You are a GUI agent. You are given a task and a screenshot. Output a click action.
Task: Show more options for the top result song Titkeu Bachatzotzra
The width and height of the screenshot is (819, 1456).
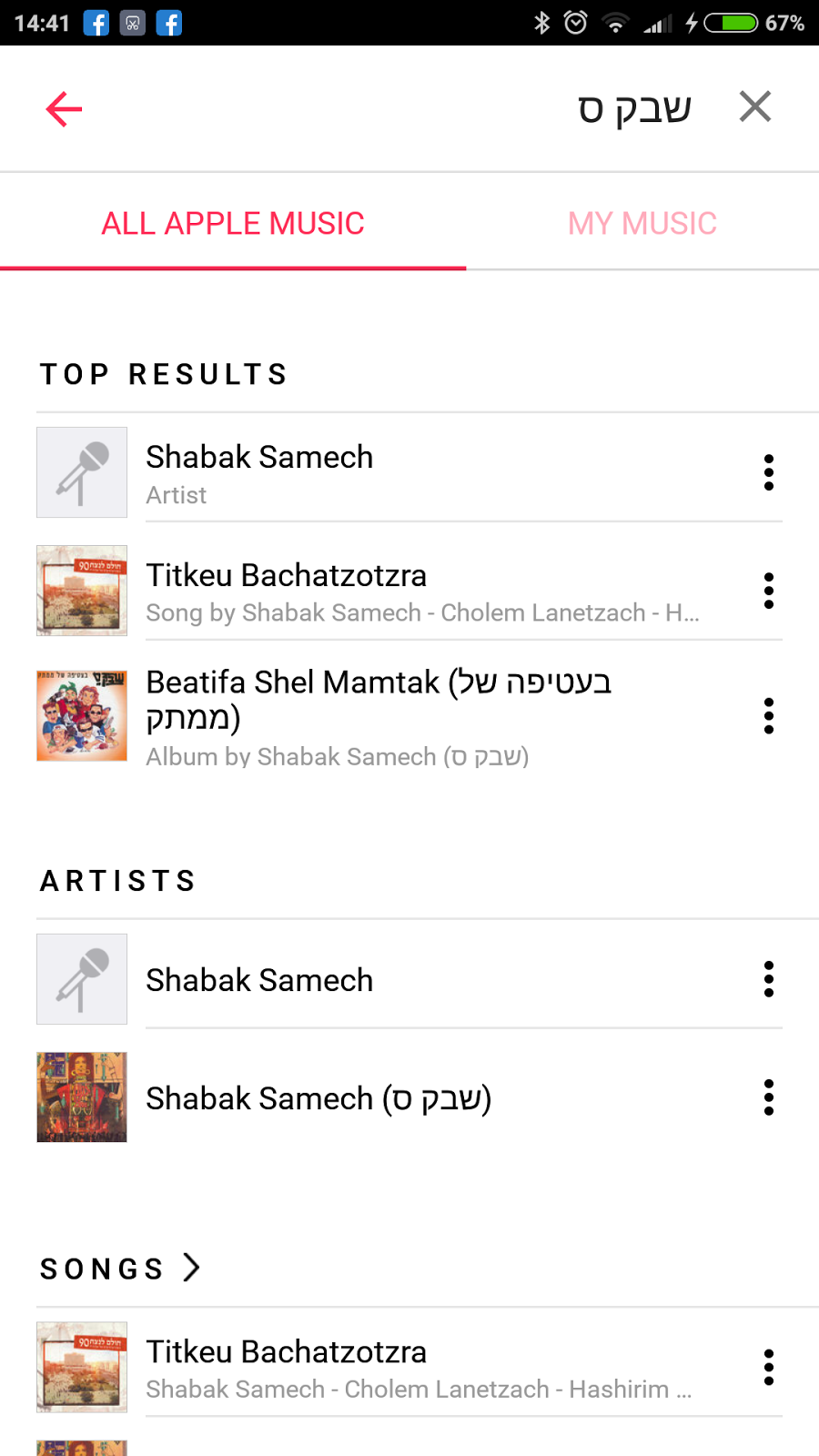769,591
